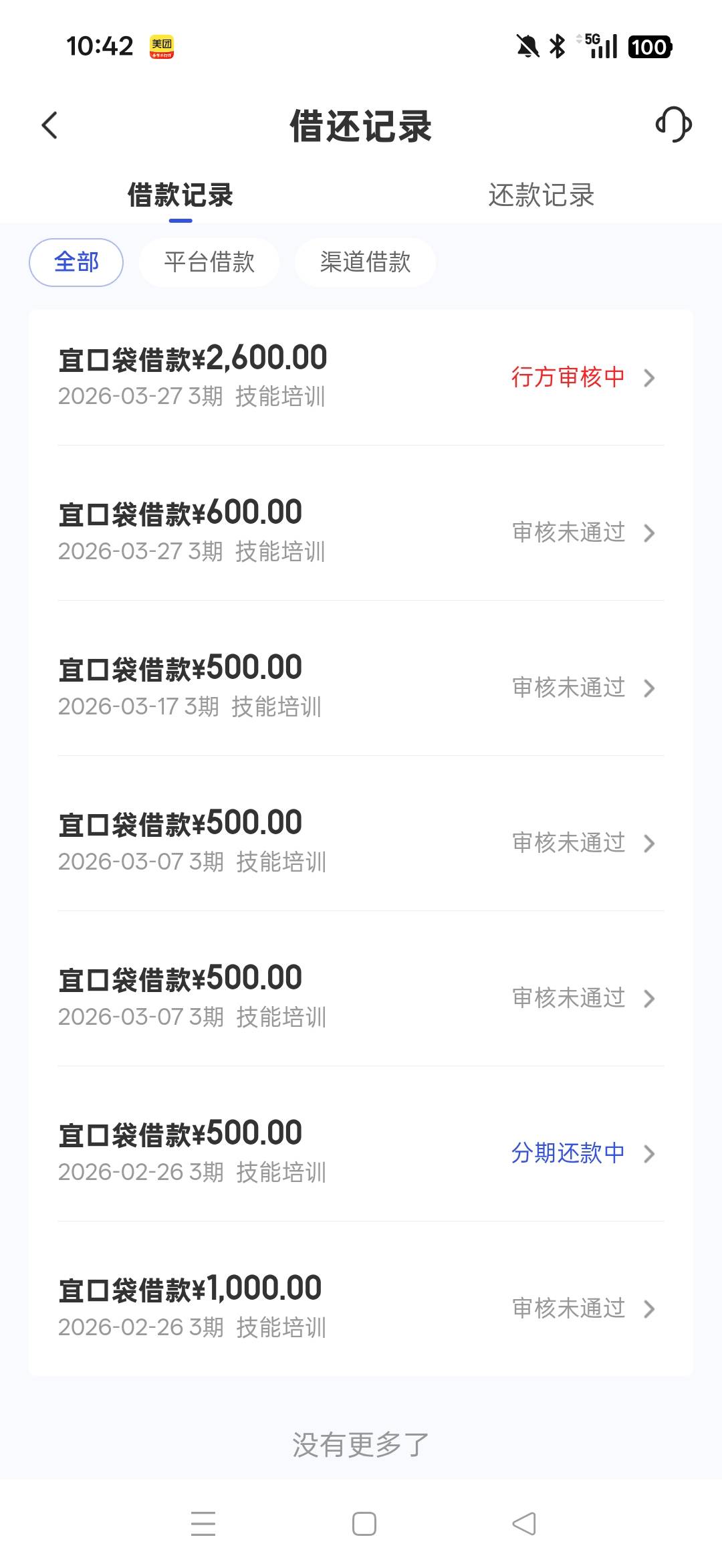722x1568 pixels.
Task: Filter by 渠道借款 chip
Action: (365, 262)
